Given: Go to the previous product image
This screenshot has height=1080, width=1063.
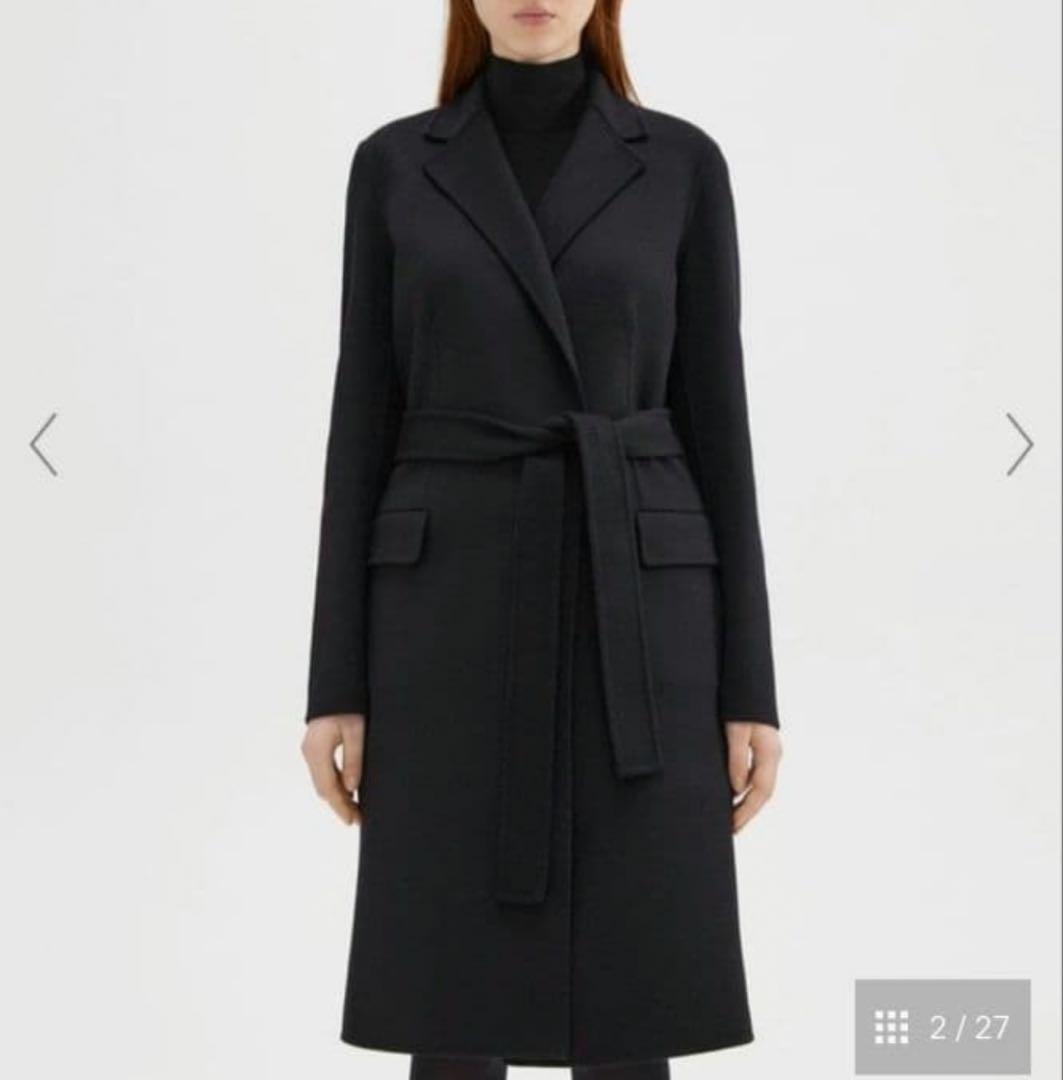Looking at the screenshot, I should (x=43, y=444).
